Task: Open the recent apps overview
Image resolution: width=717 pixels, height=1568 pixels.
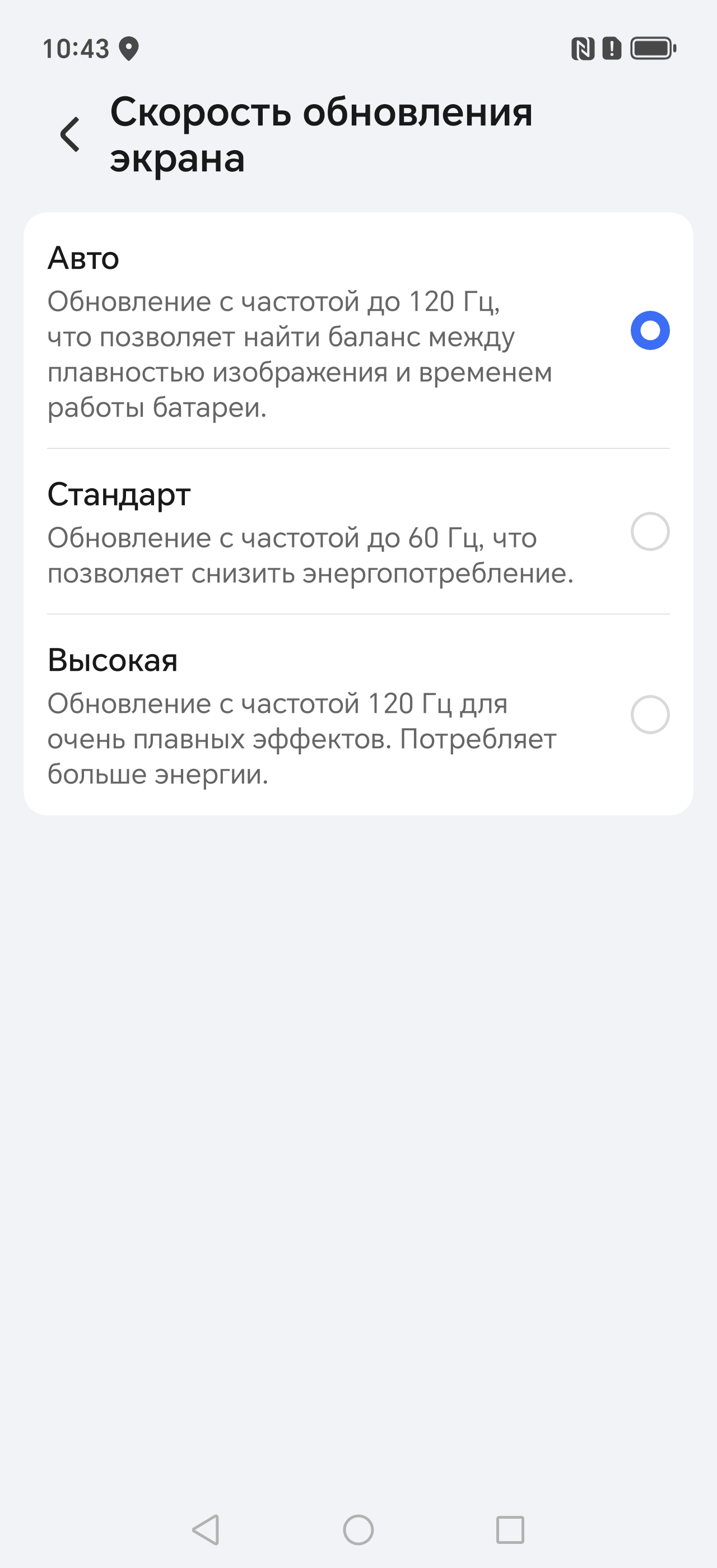Action: [509, 1530]
